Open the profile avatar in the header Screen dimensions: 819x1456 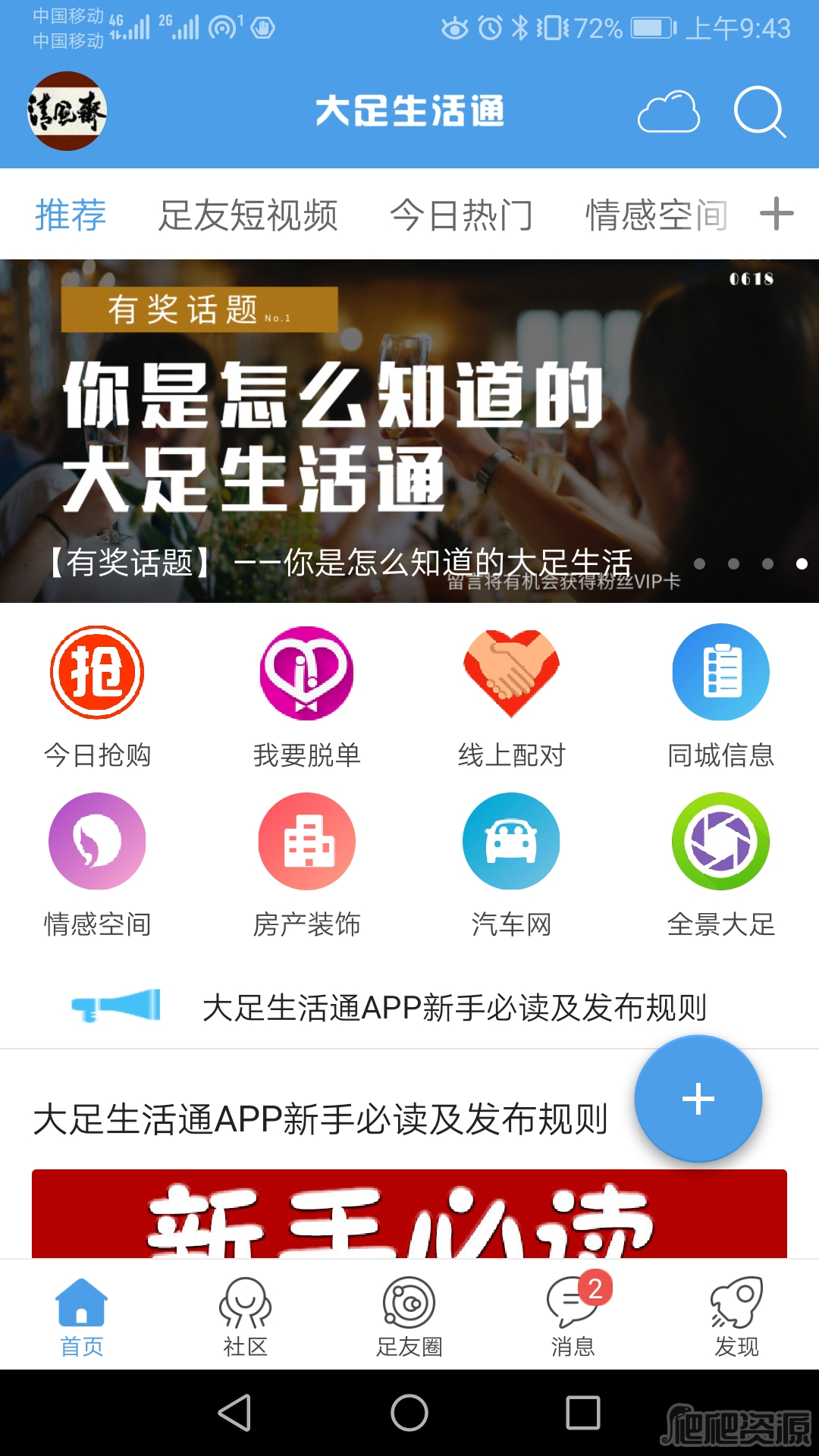[x=67, y=111]
